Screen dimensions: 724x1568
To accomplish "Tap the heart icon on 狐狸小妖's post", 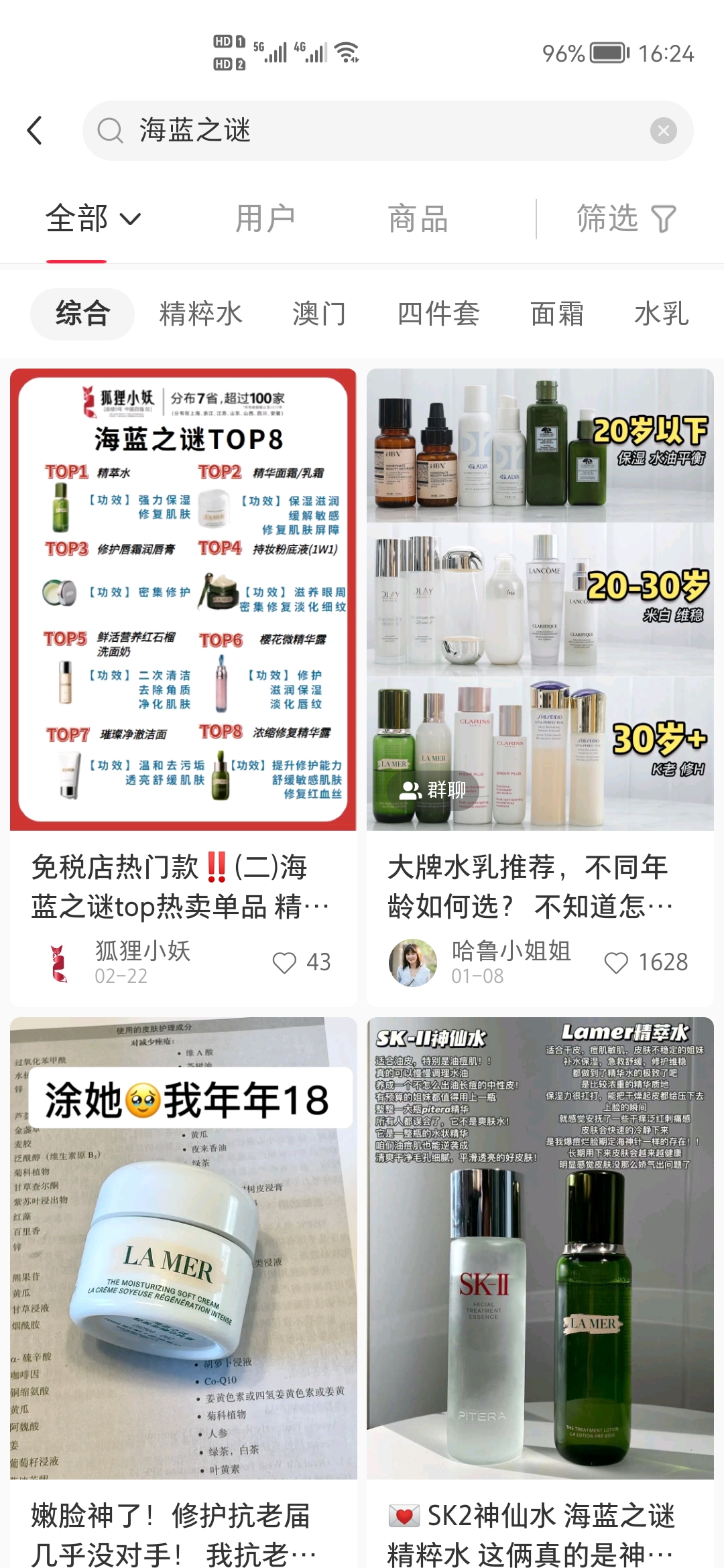I will point(285,962).
